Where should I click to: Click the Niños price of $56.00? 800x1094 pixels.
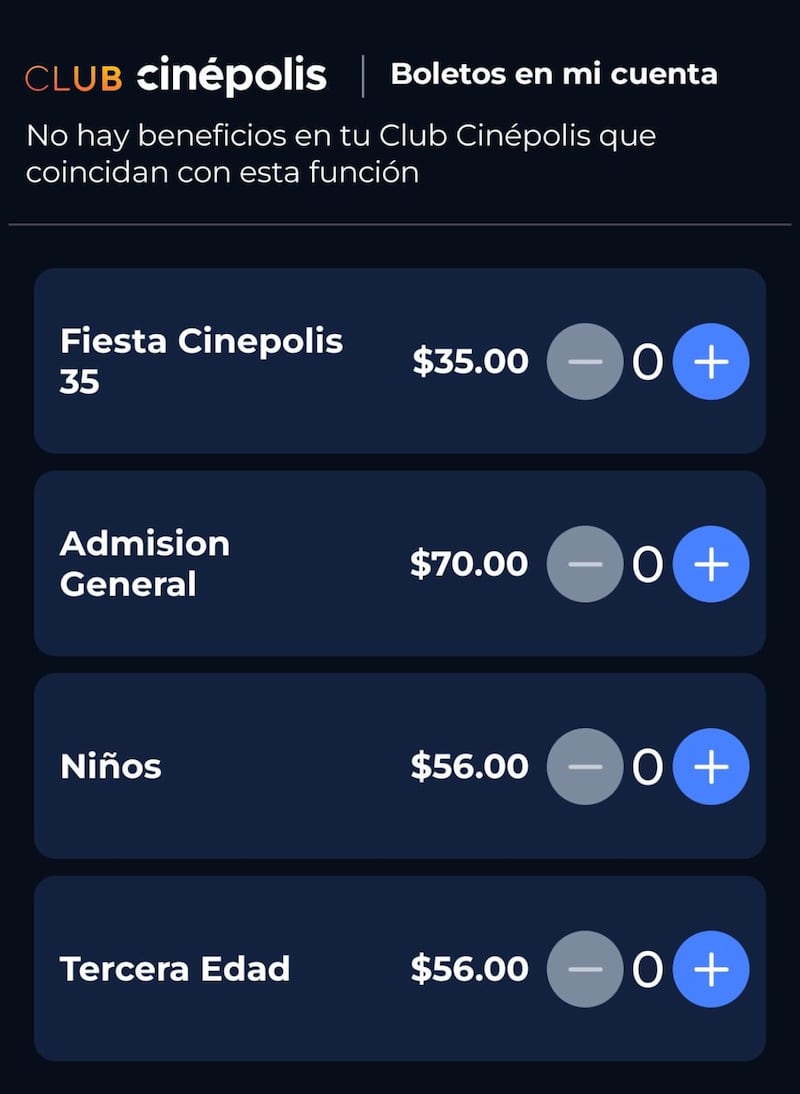click(x=472, y=766)
